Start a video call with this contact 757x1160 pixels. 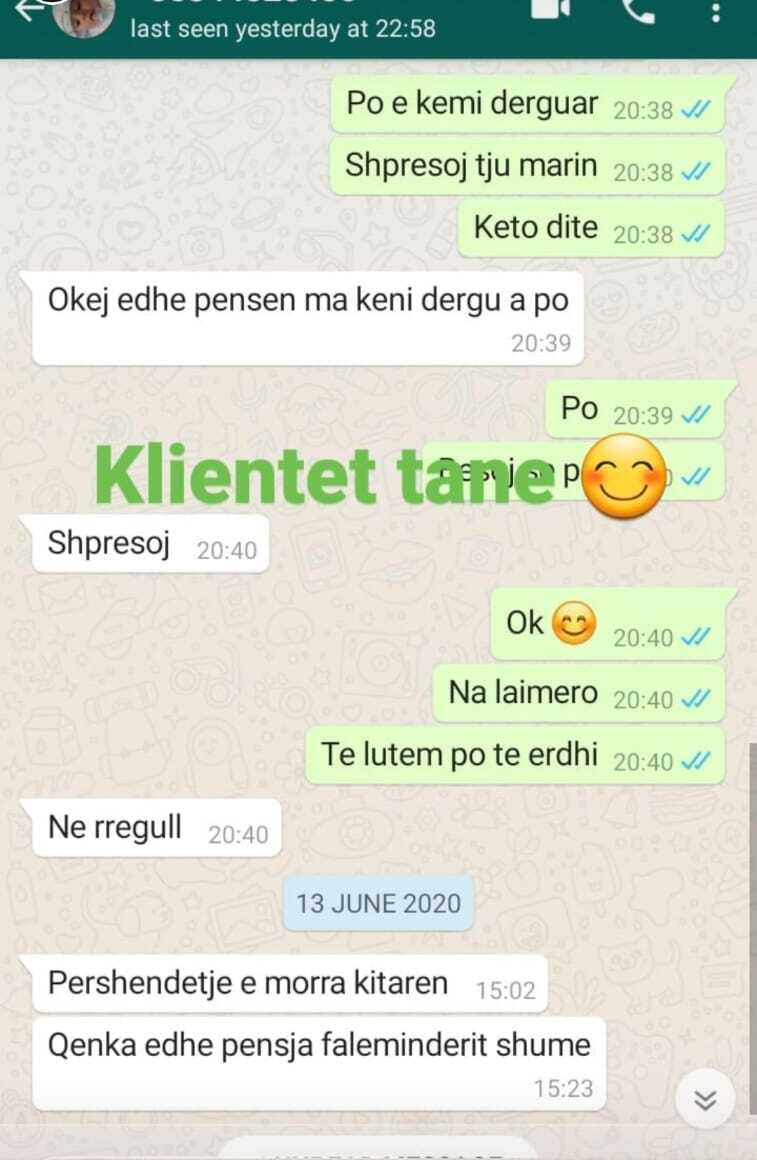(545, 8)
